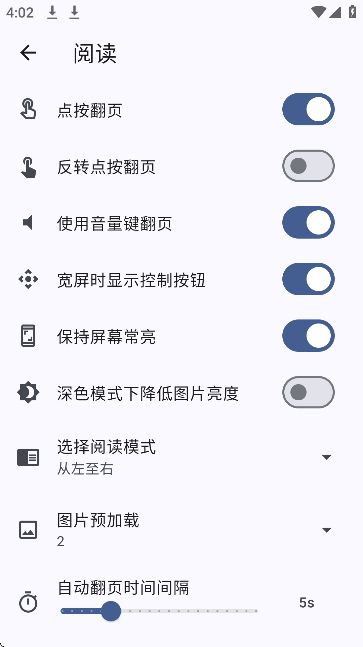The height and width of the screenshot is (647, 363).
Task: Tap the 自动翻页时间间隔 slider track
Action: (159, 611)
